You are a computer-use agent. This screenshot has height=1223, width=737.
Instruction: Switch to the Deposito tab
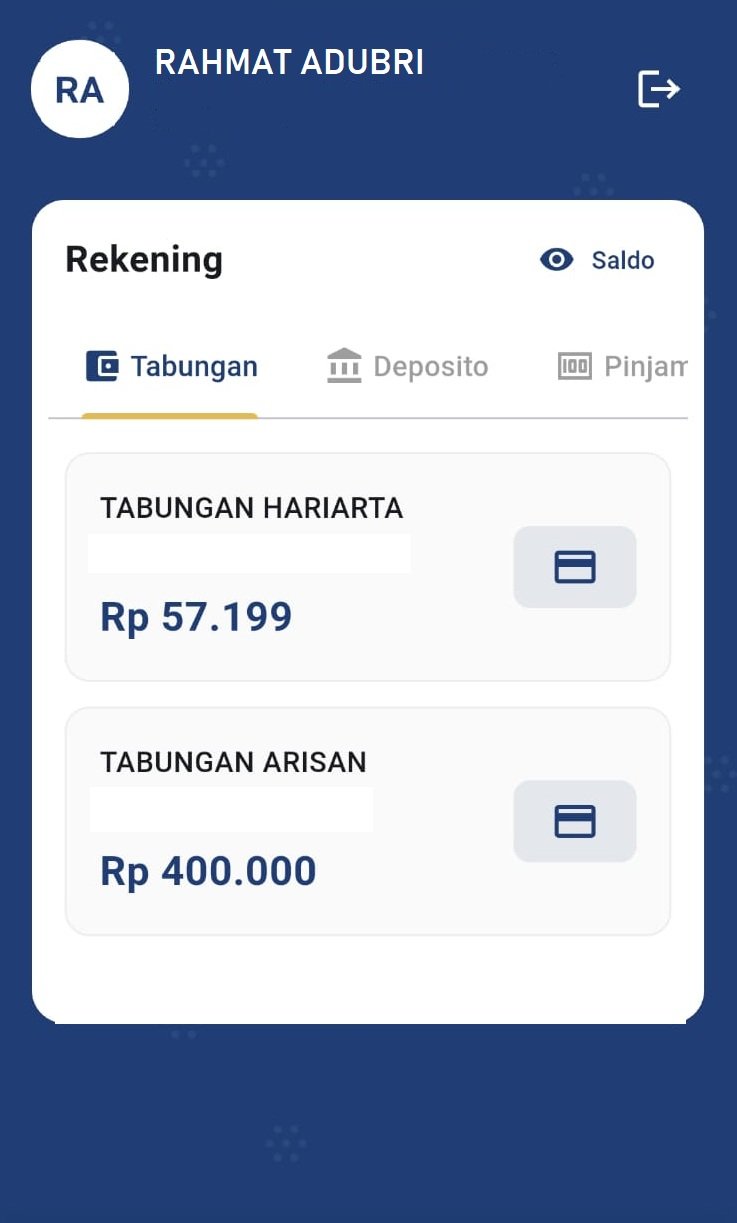click(x=408, y=367)
